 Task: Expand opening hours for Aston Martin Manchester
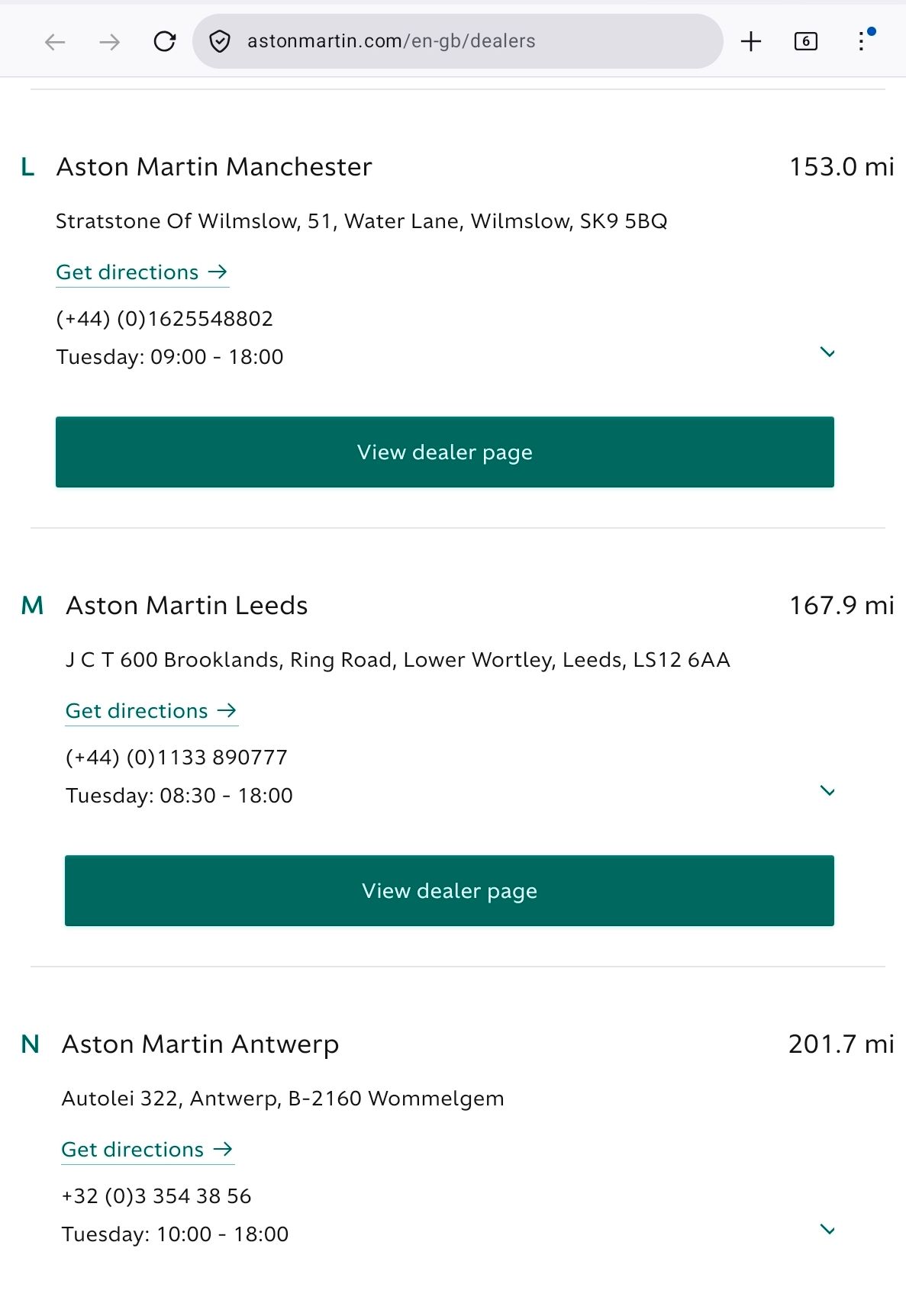pos(827,352)
